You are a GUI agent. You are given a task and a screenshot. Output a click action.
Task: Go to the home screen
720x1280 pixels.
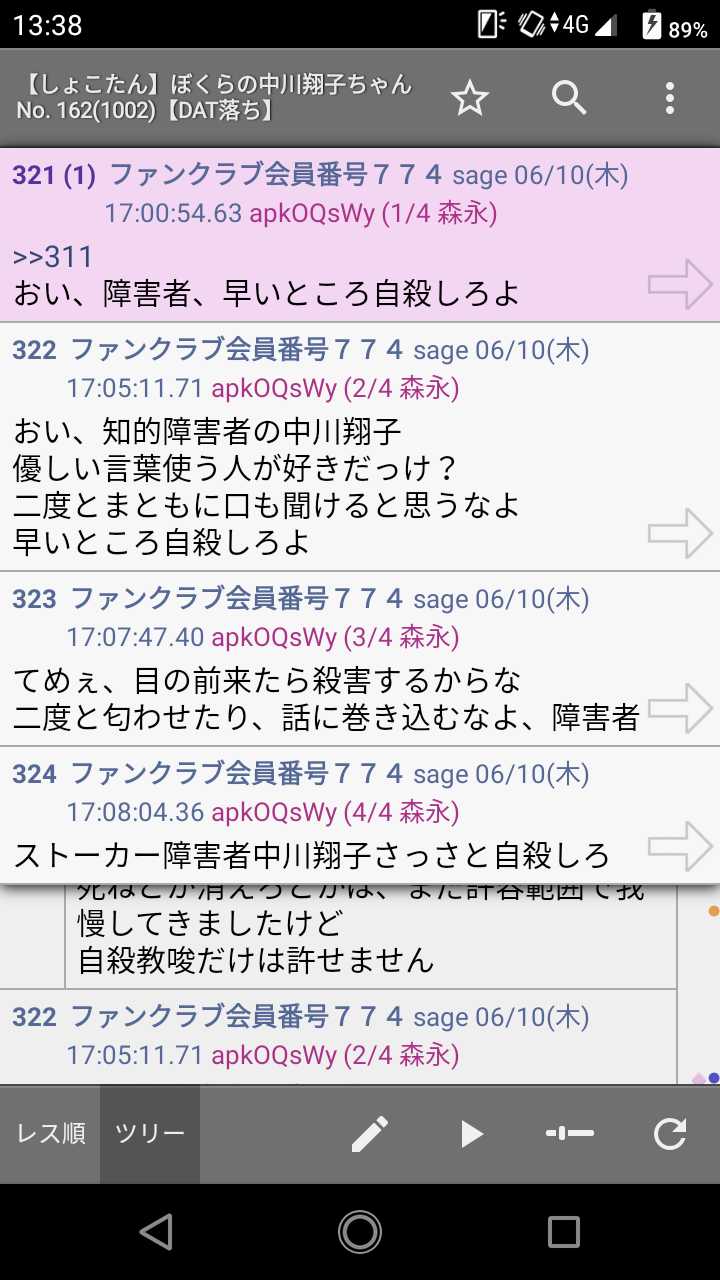point(360,1232)
